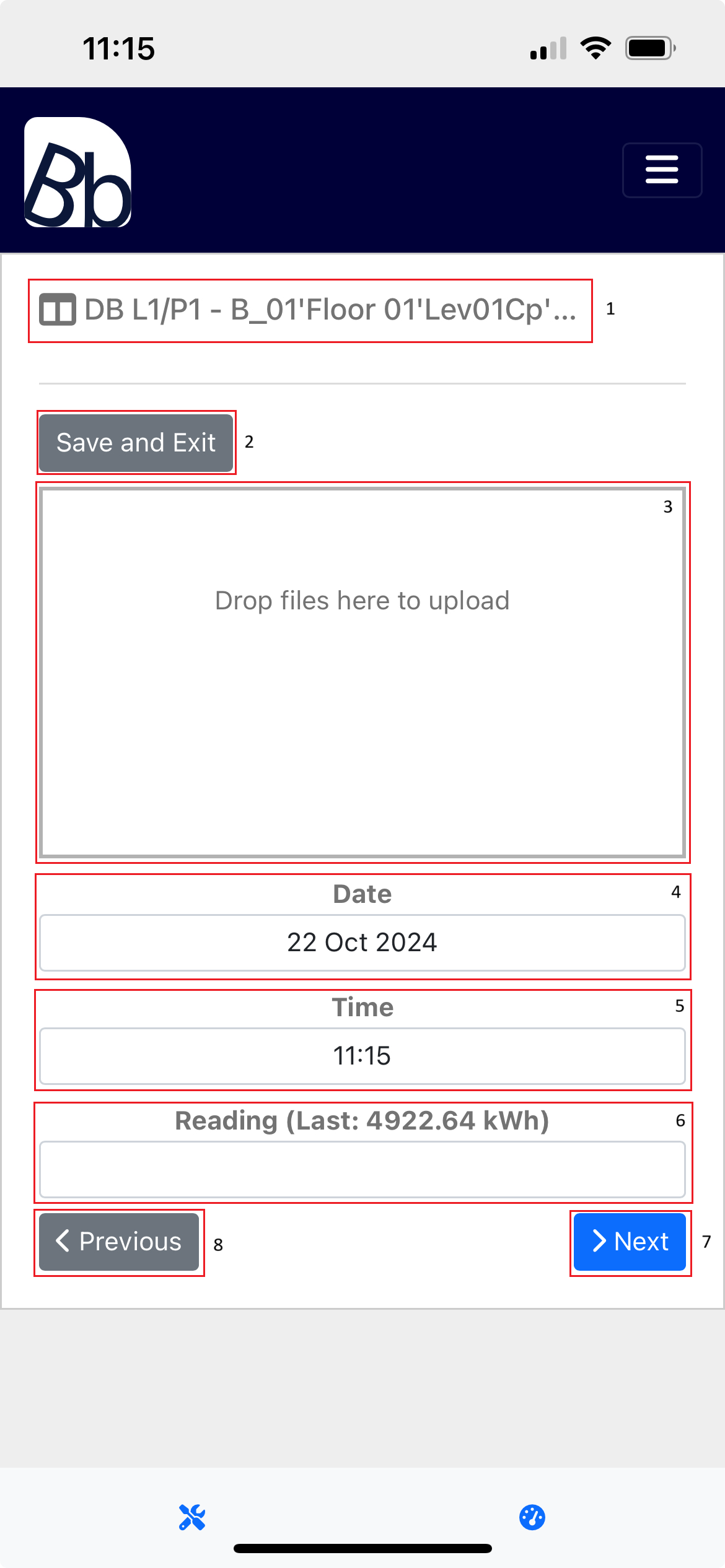The image size is (725, 1568).
Task: Focus the Reading input field
Action: click(x=362, y=1169)
